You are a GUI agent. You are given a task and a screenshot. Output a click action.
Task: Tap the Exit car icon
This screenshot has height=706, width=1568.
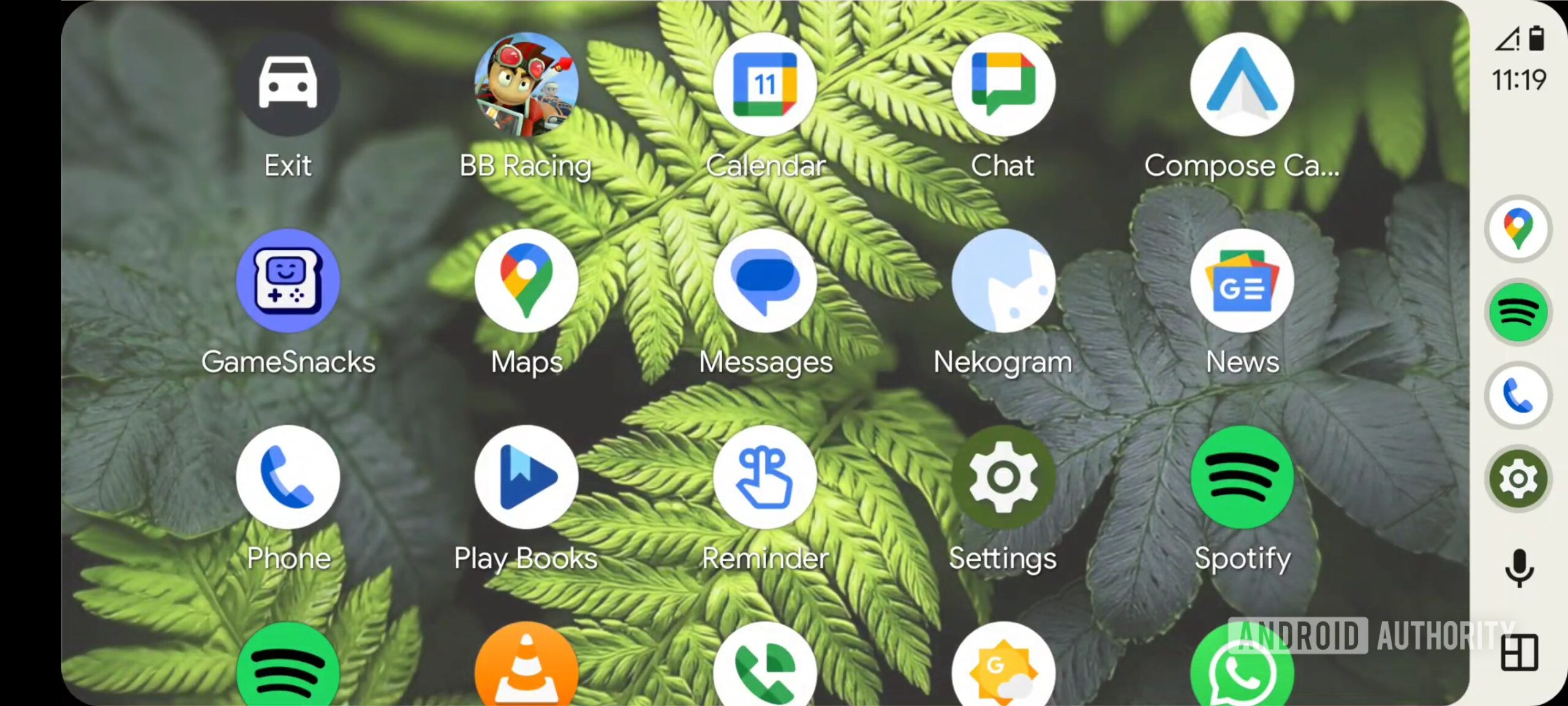[x=288, y=85]
